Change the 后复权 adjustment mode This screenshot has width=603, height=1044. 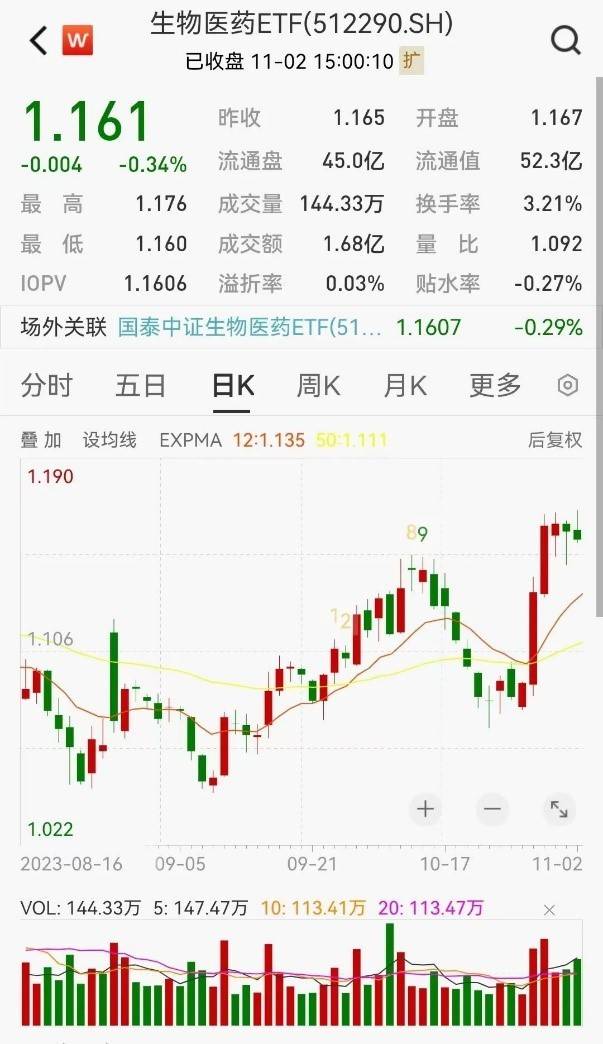554,440
